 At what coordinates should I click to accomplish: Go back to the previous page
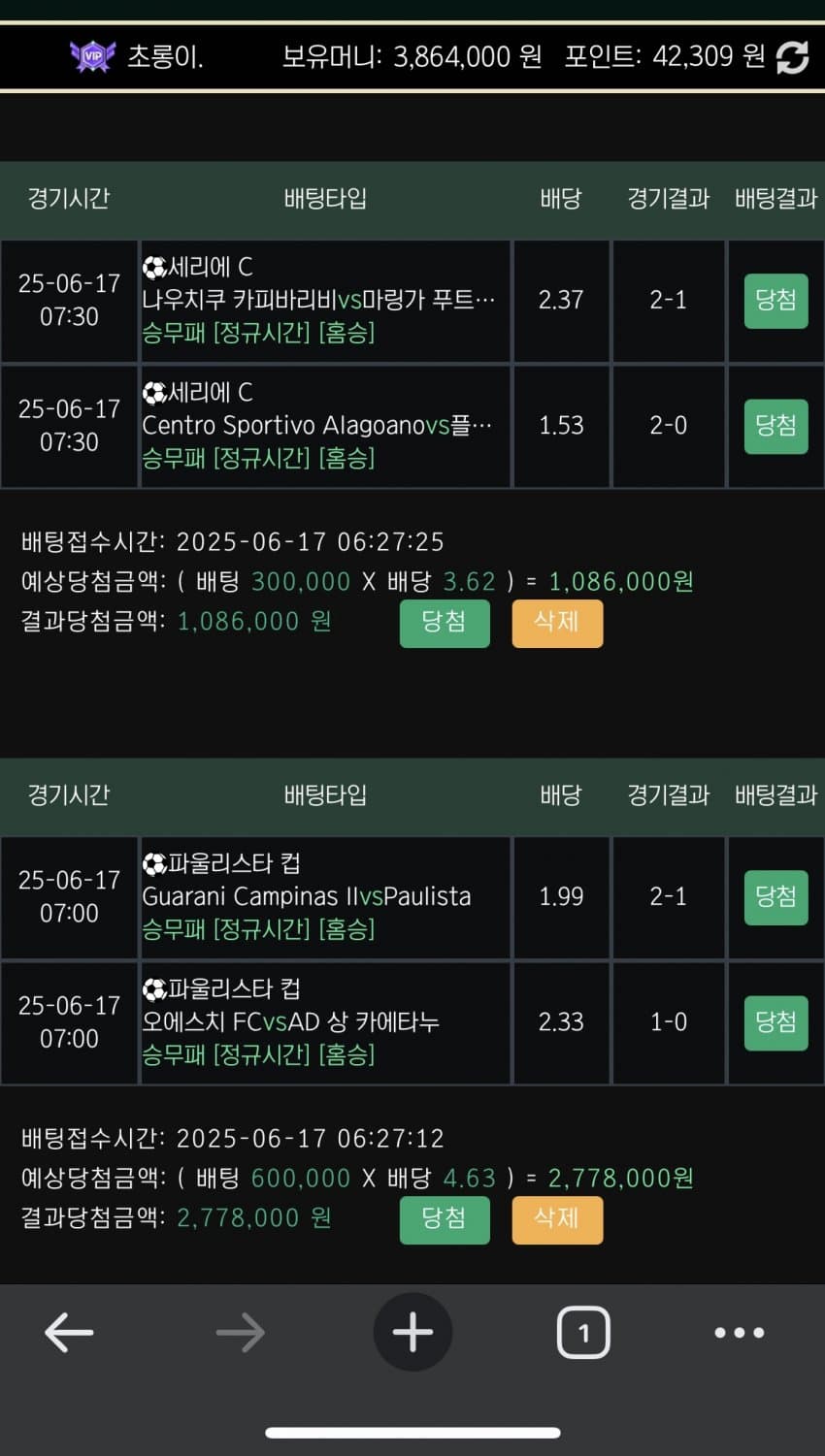[69, 1333]
